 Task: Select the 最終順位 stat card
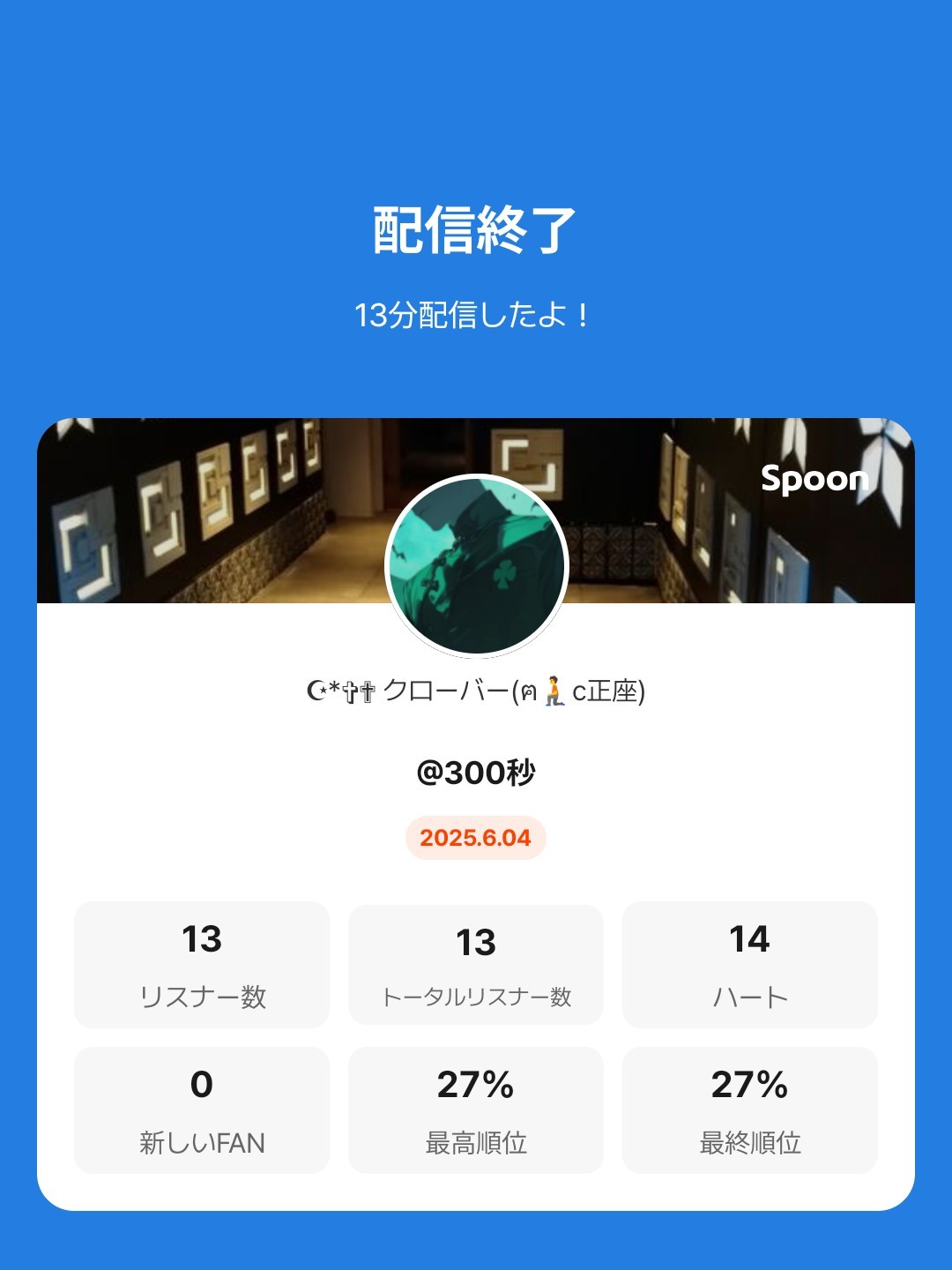(750, 1109)
